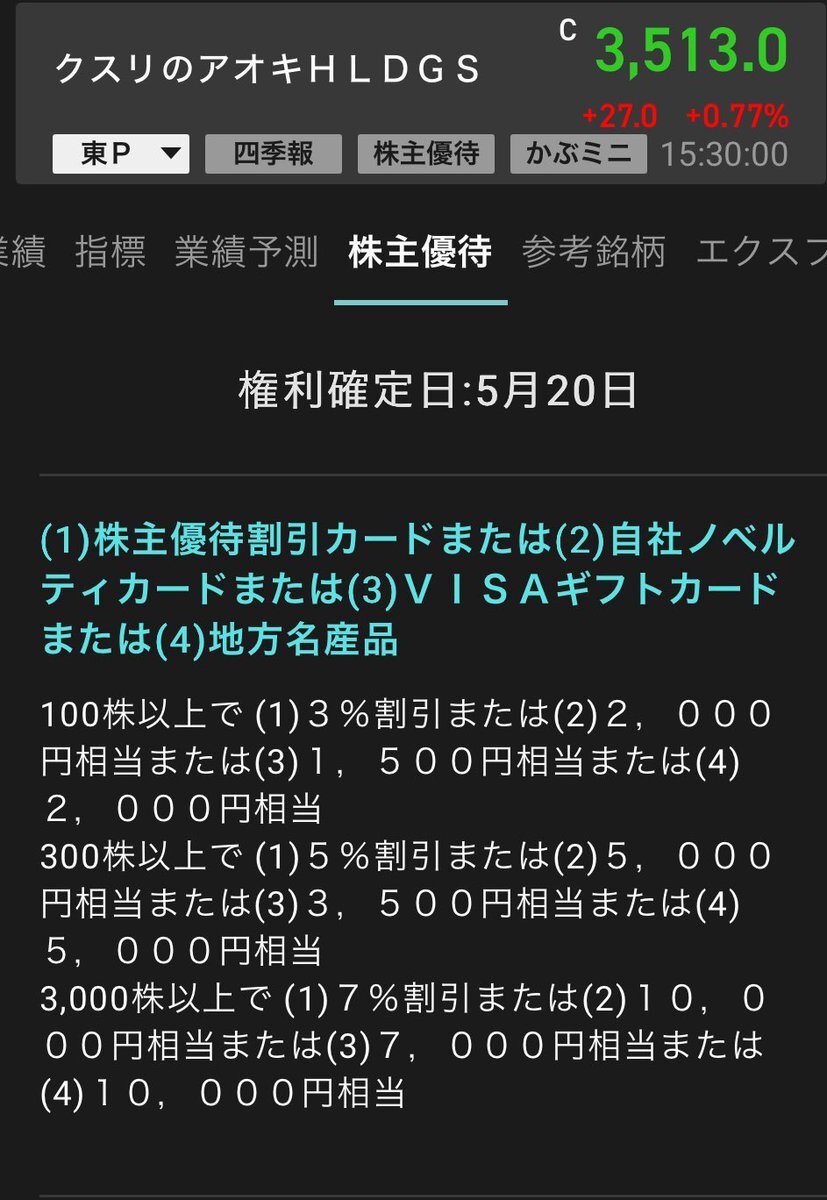Image resolution: width=827 pixels, height=1200 pixels.
Task: Open the 四季報 button
Action: [x=273, y=154]
